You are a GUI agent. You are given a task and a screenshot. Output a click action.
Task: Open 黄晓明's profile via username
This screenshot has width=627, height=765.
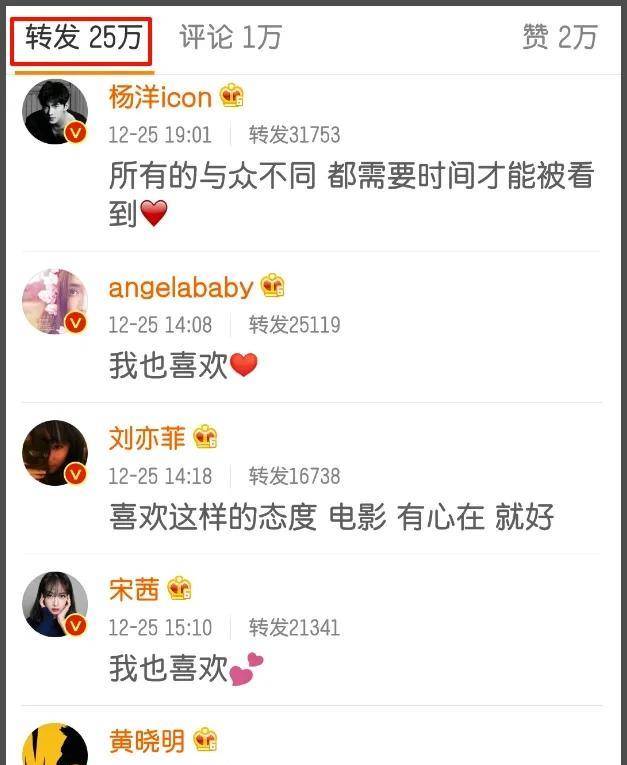[x=147, y=741]
